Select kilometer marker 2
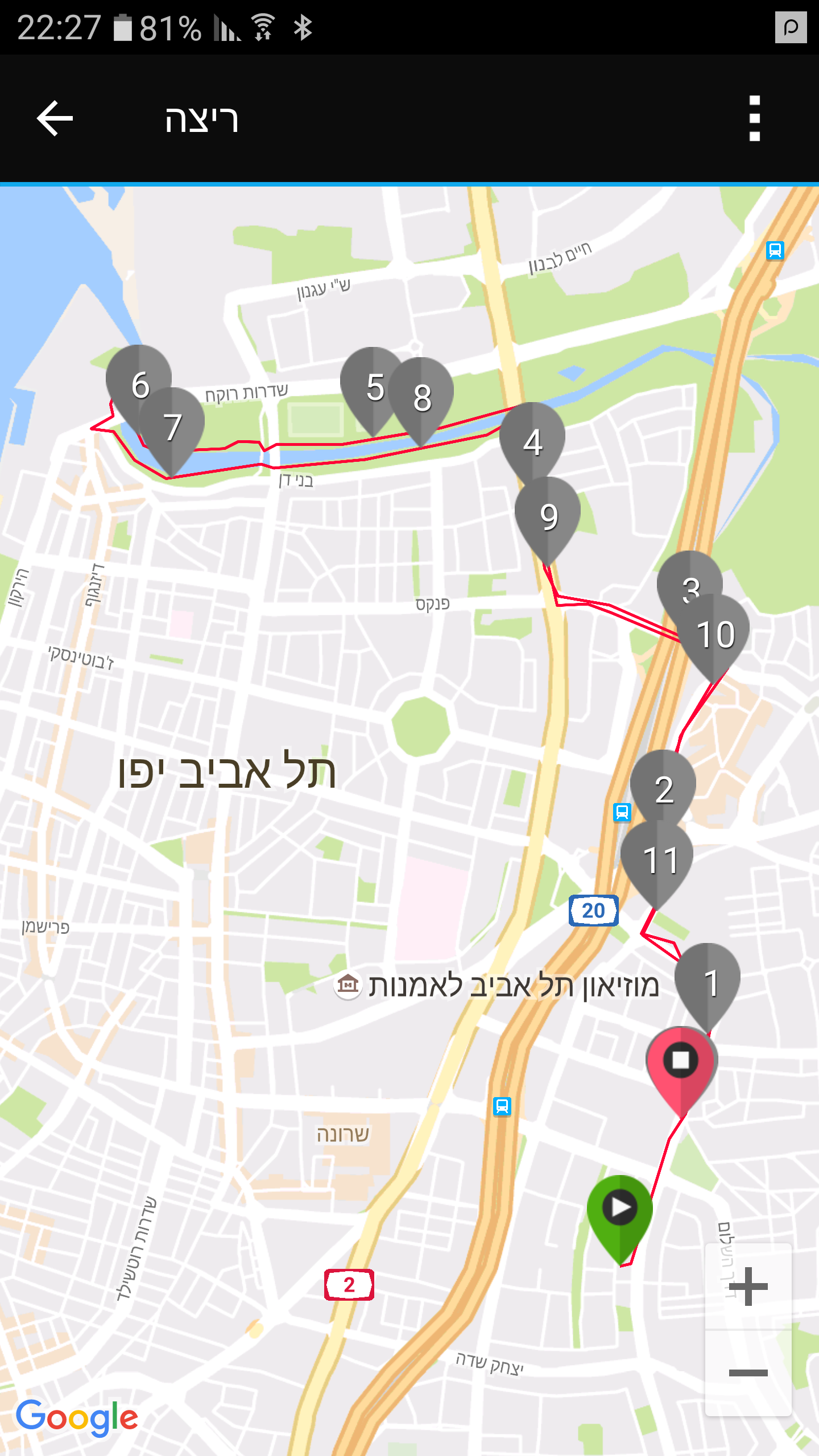 pos(664,785)
